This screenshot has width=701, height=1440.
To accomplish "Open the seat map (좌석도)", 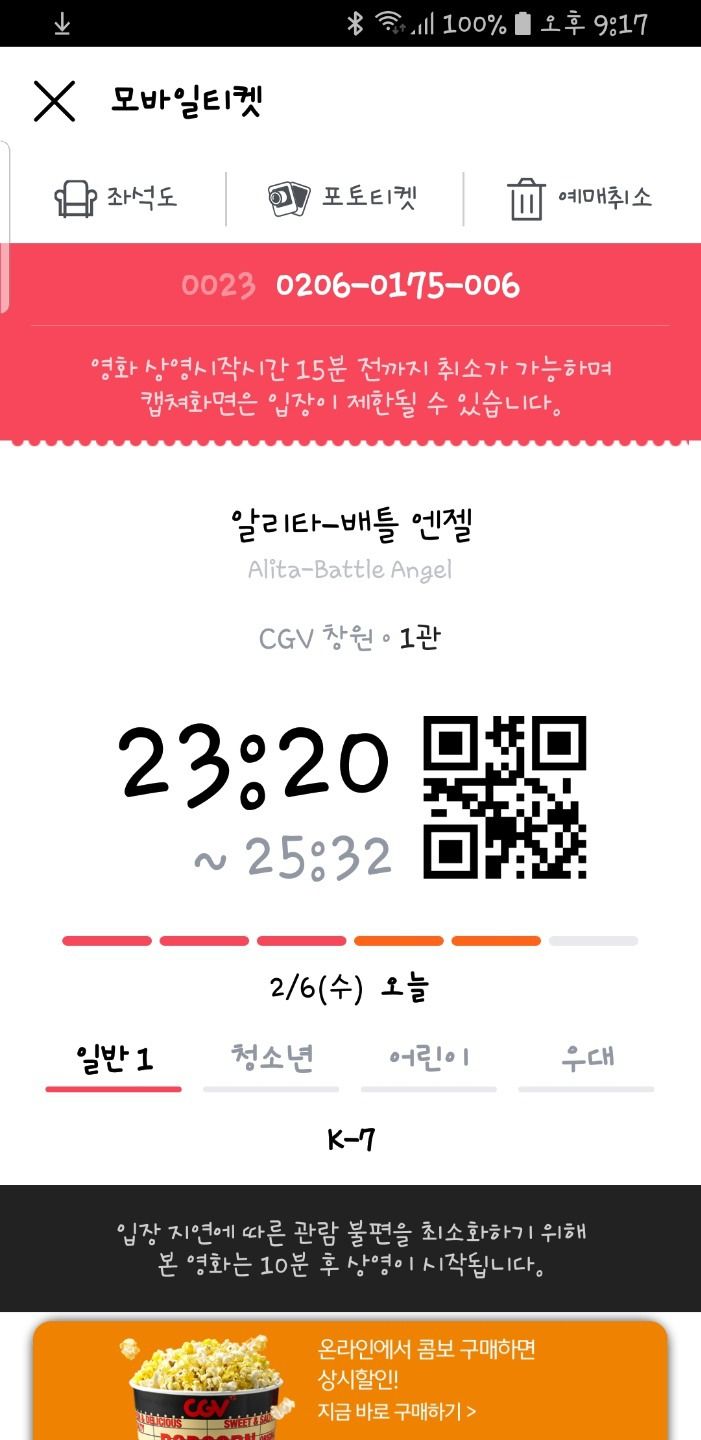I will (115, 198).
